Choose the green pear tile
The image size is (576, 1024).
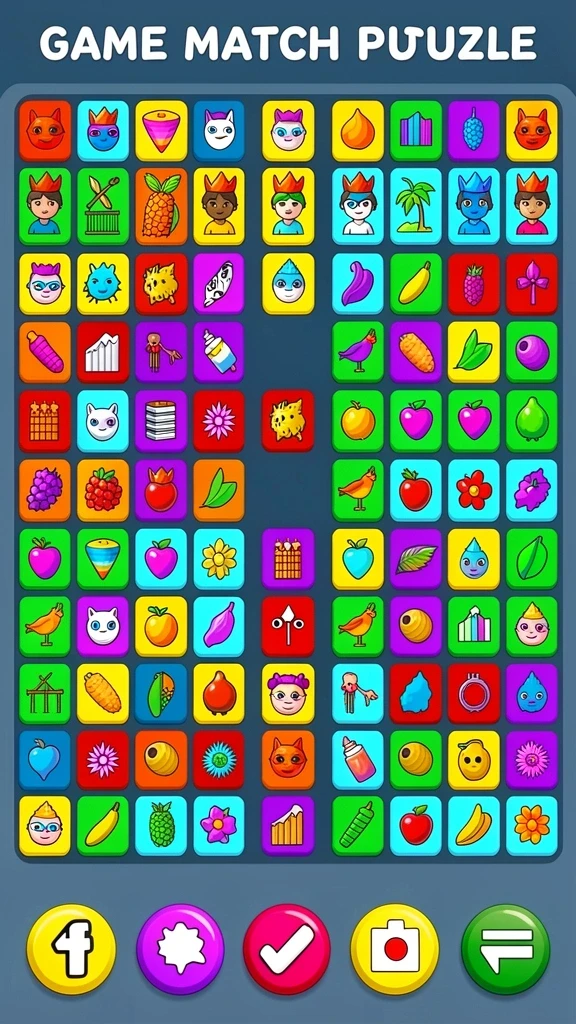(532, 421)
